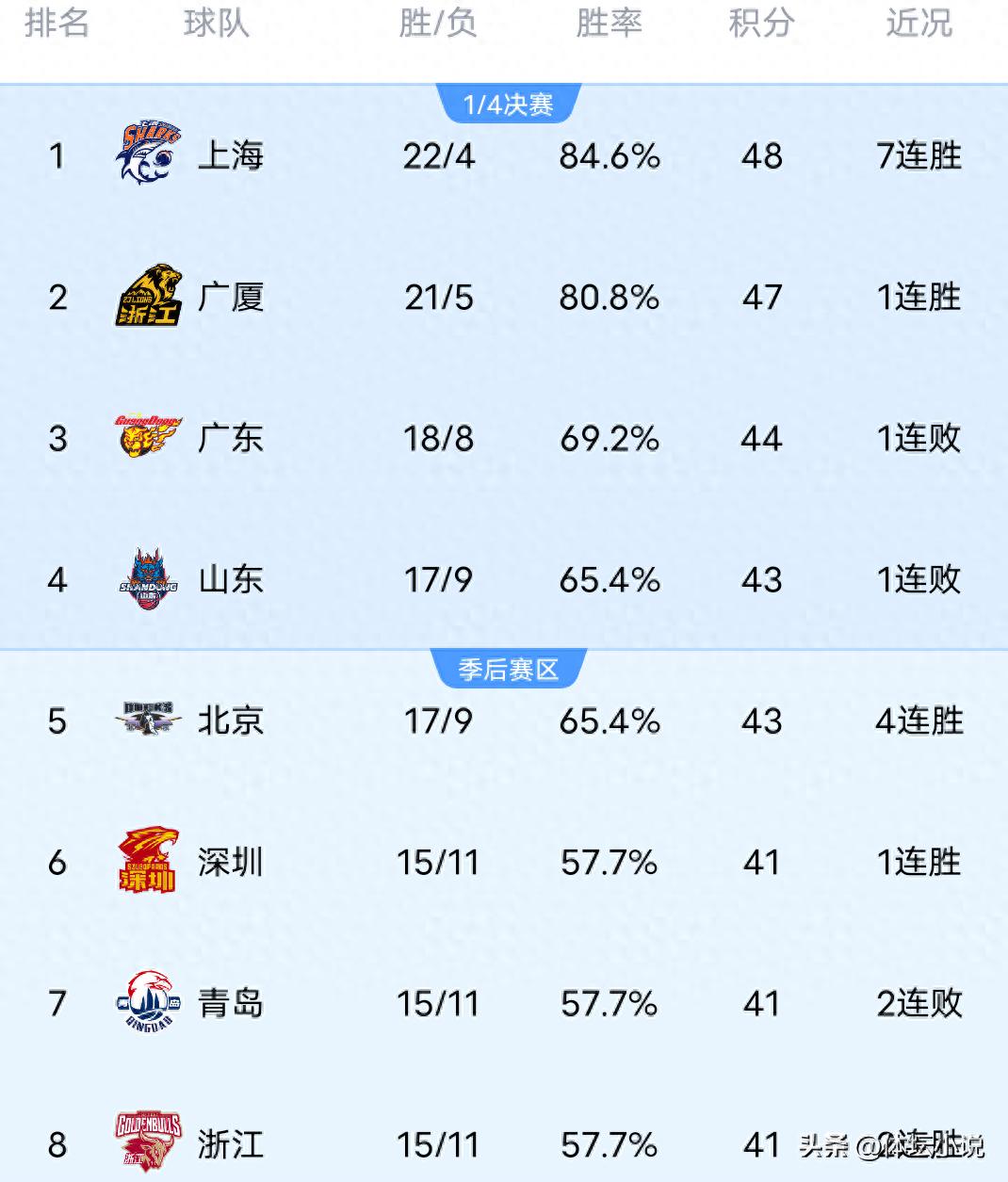Sort by the 胜/负 column header
This screenshot has width=1008, height=1182.
click(437, 24)
